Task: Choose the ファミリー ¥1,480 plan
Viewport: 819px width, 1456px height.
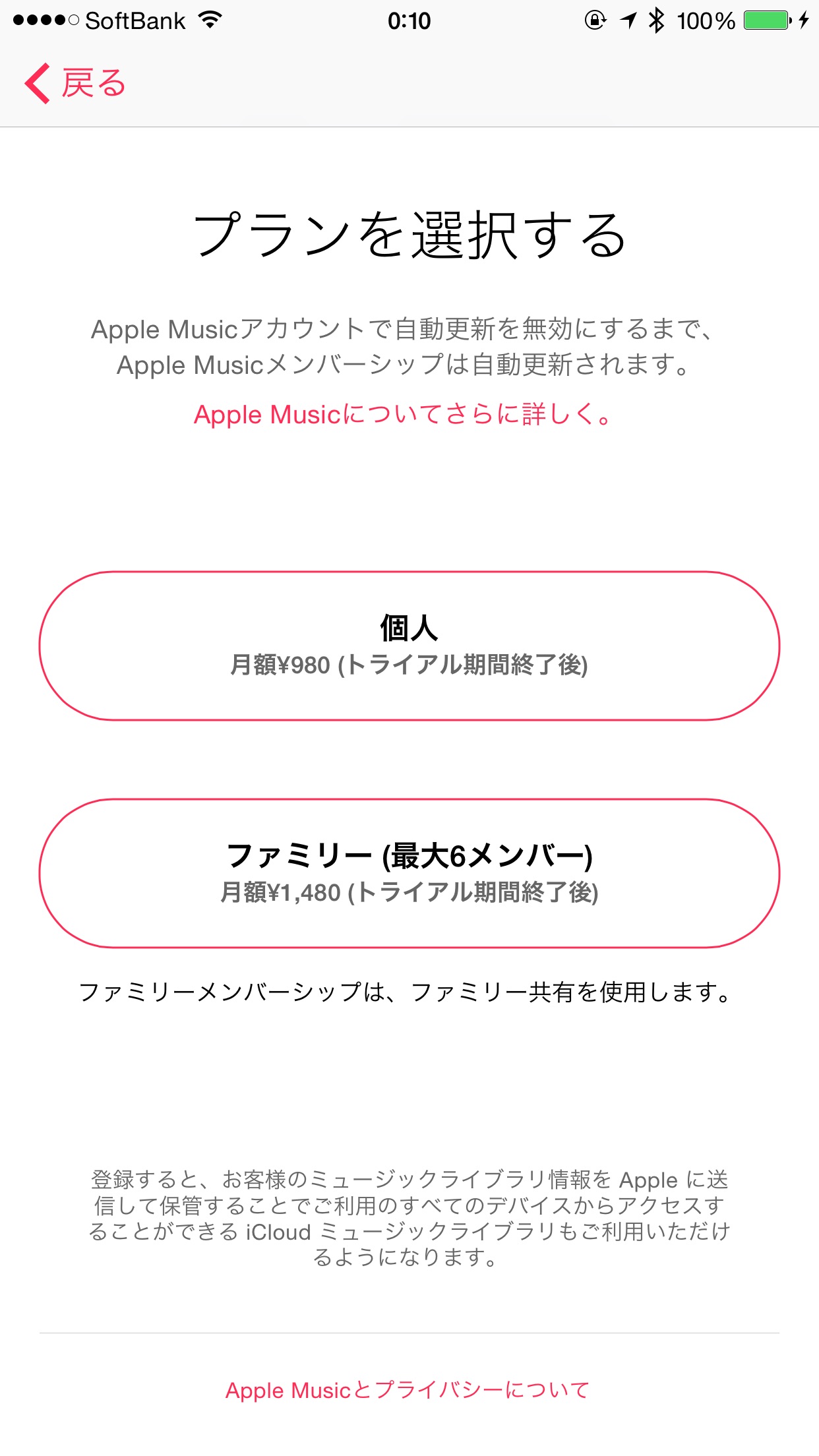Action: pos(409,873)
